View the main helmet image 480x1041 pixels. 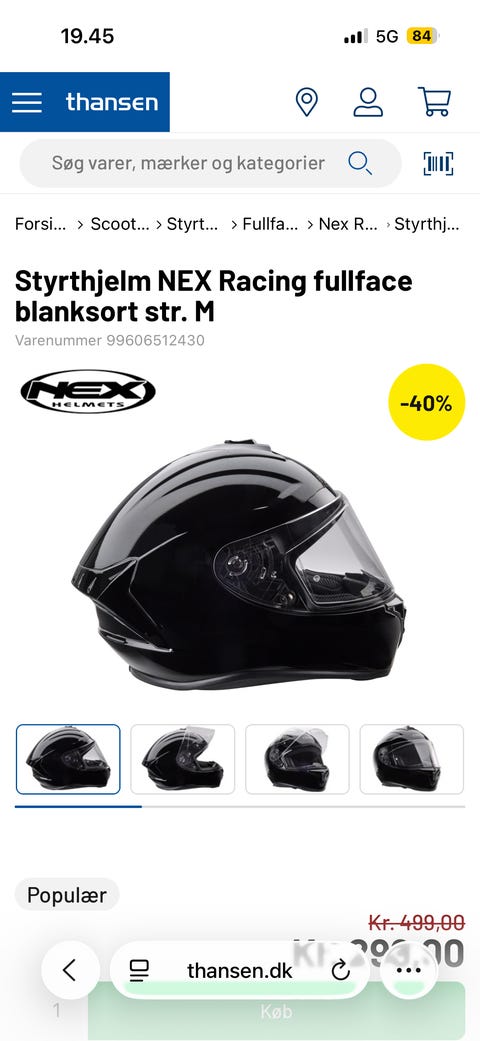click(x=239, y=564)
